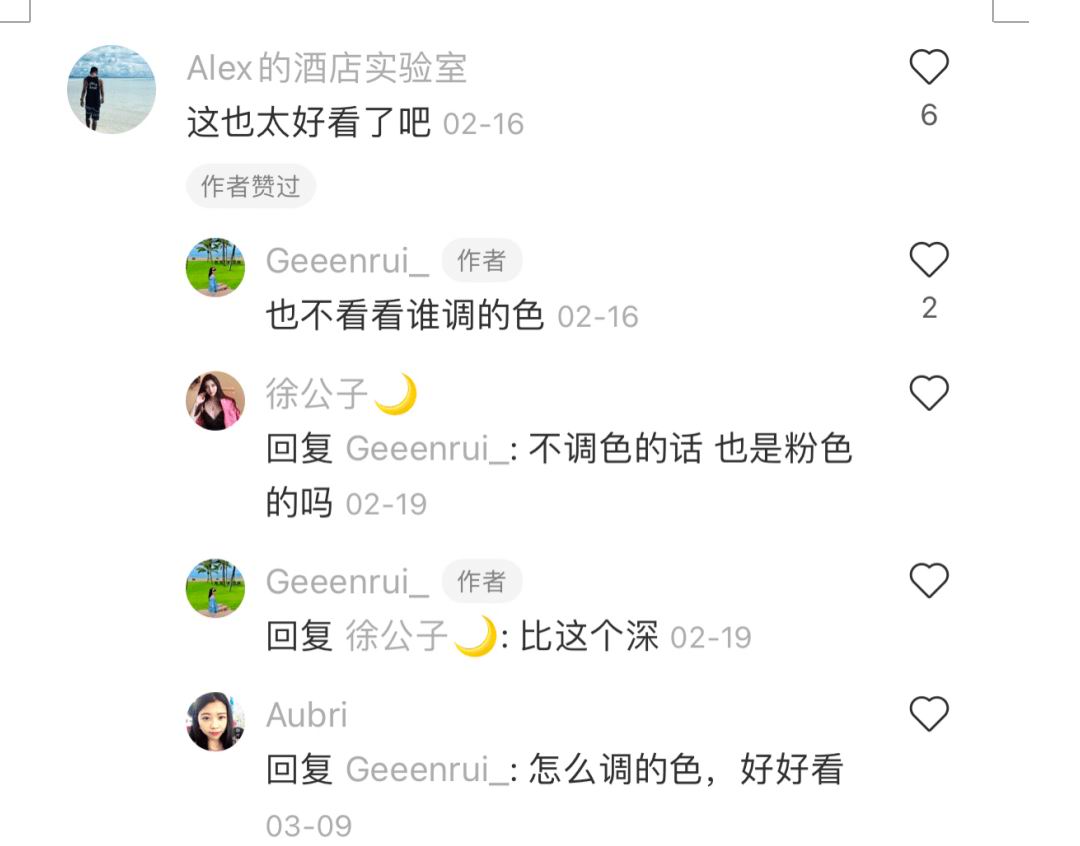
Task: Like Geeenrui_'s reply 比这个深
Action: (928, 581)
